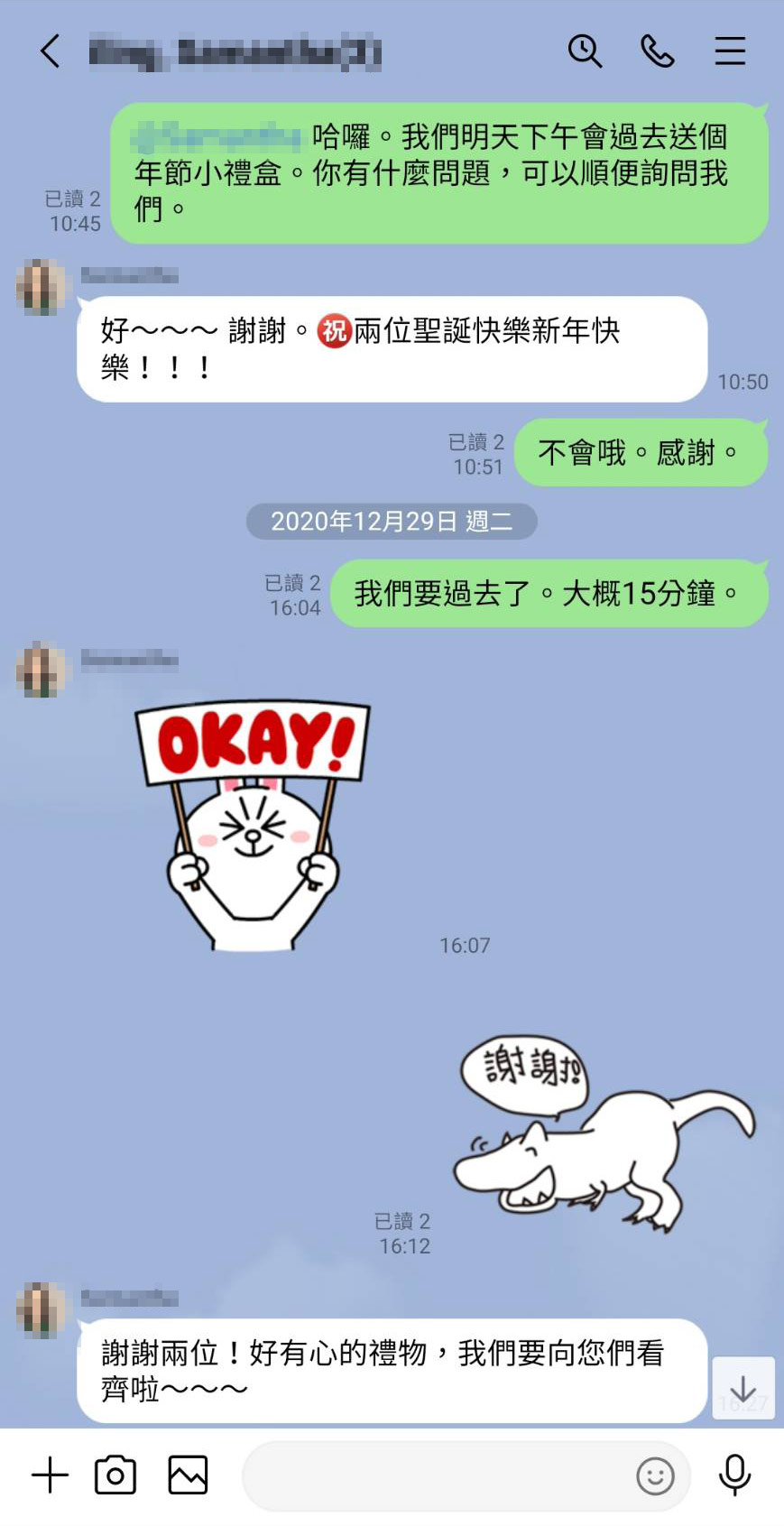Screen dimensions: 784x1526
Task: Open the photo gallery picker
Action: pos(188,1475)
